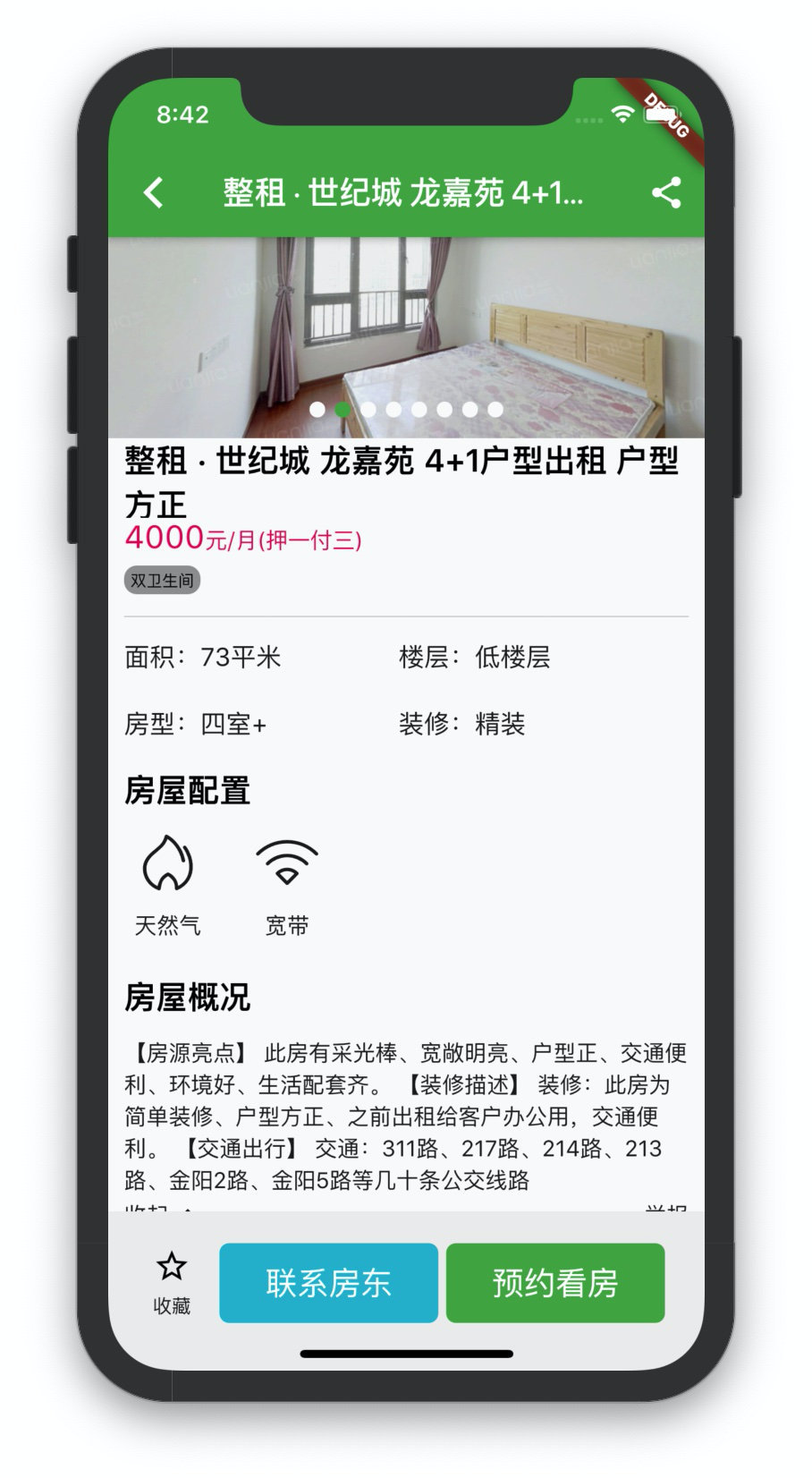
Task: Add listing to favorites with 收藏 star
Action: tap(172, 1283)
